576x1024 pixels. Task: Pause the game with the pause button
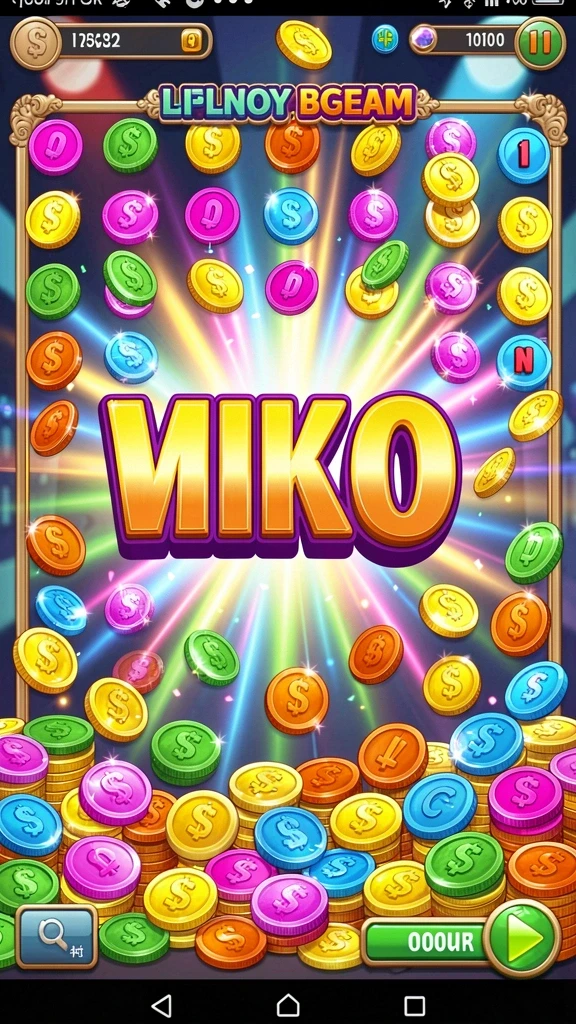[x=539, y=43]
